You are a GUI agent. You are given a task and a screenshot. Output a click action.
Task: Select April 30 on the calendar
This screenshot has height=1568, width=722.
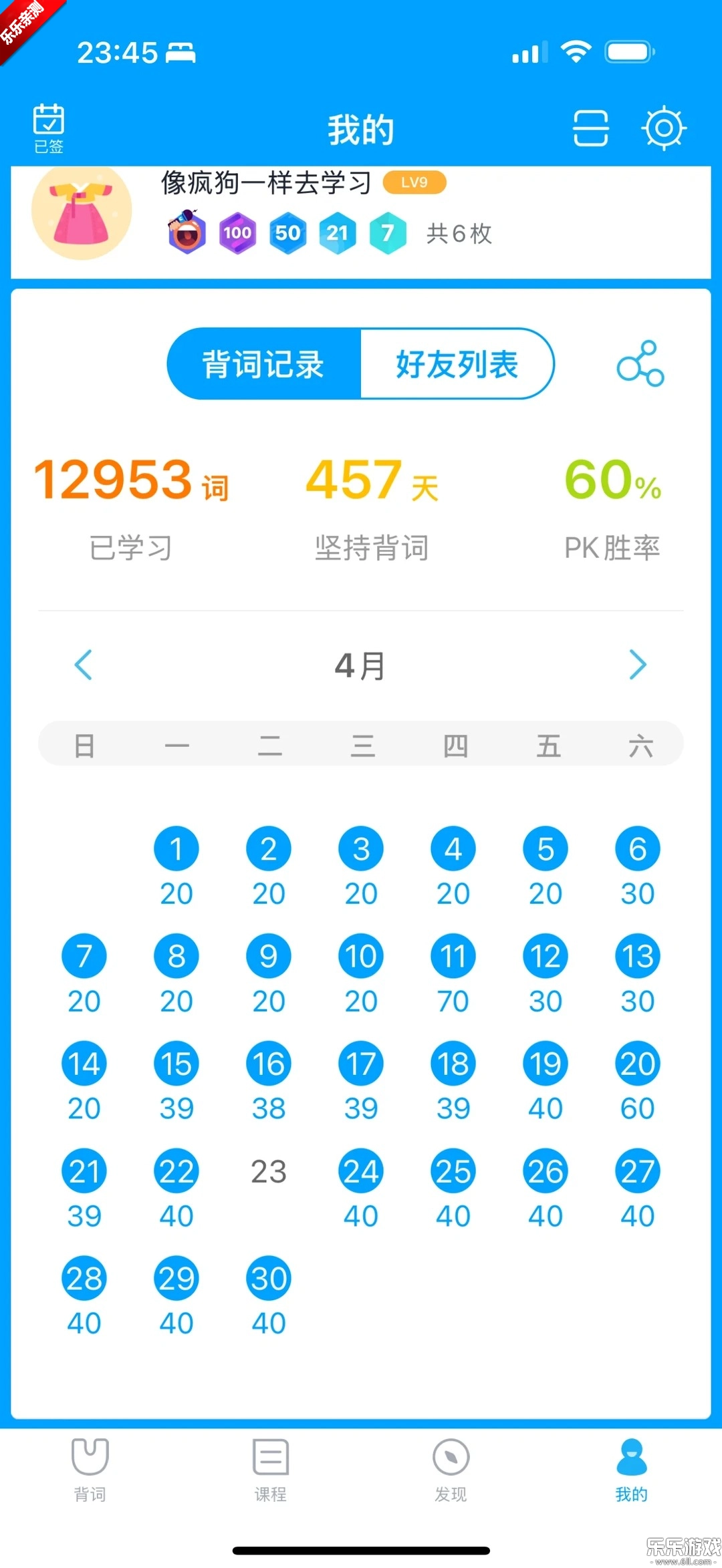269,1278
